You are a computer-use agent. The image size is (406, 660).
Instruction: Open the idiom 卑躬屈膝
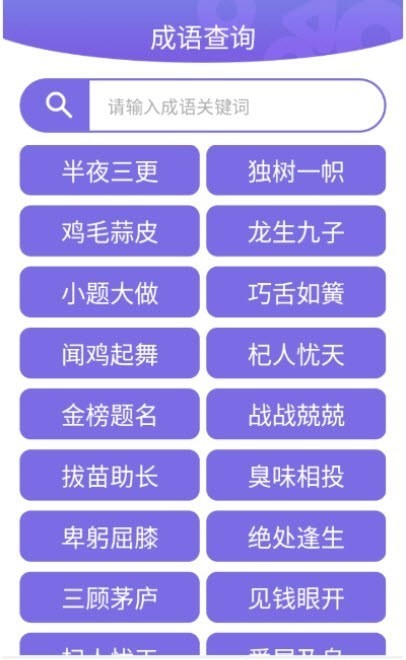110,536
